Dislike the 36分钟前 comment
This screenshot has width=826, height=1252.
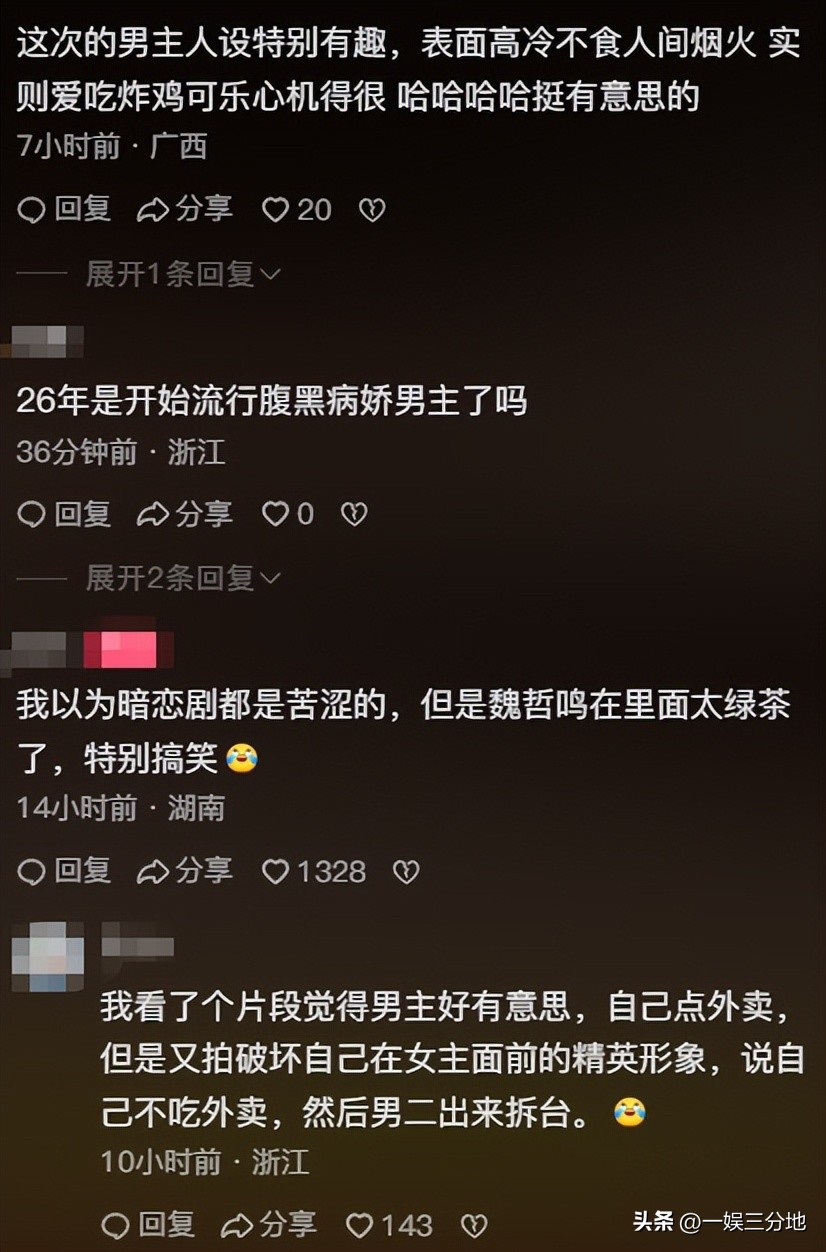pos(354,514)
